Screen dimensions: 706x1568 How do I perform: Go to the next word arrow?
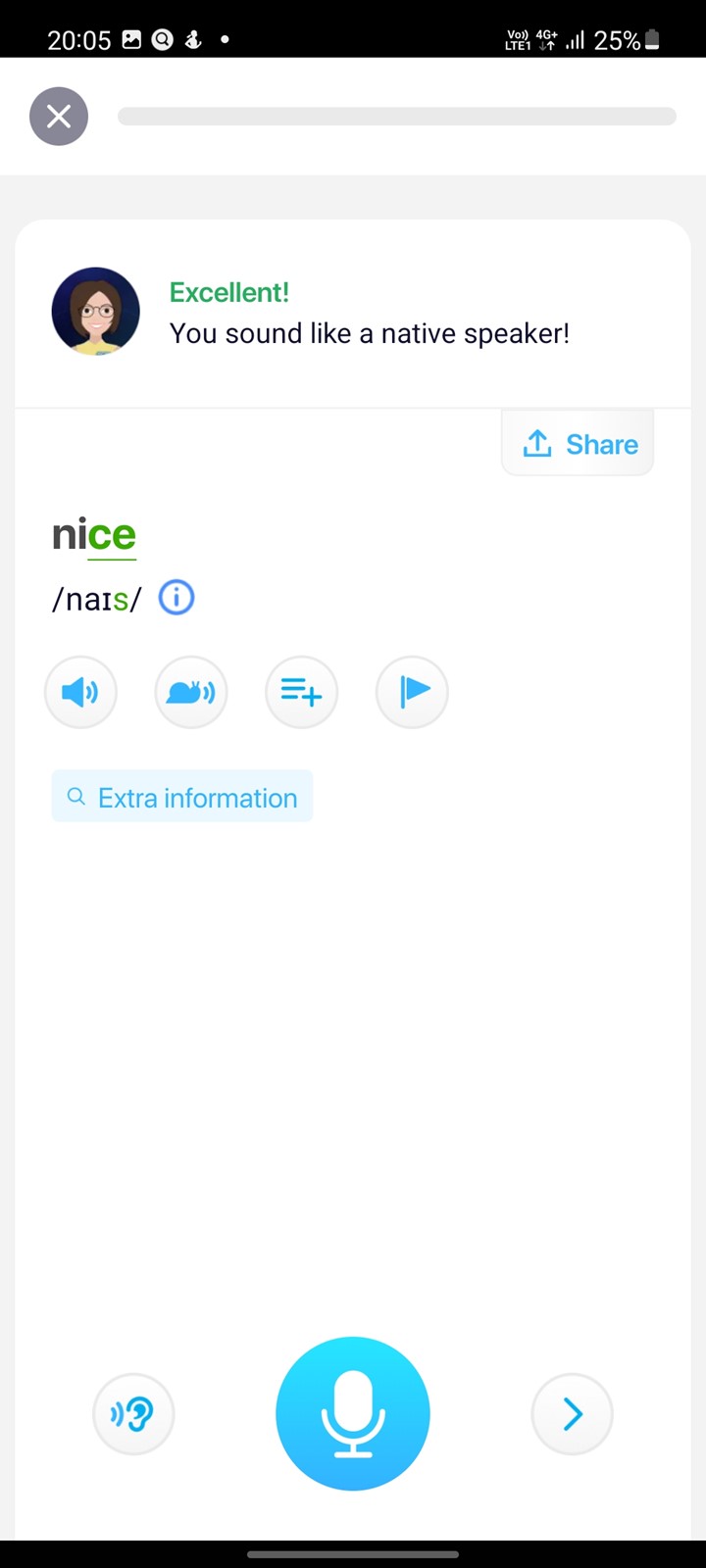[573, 1414]
